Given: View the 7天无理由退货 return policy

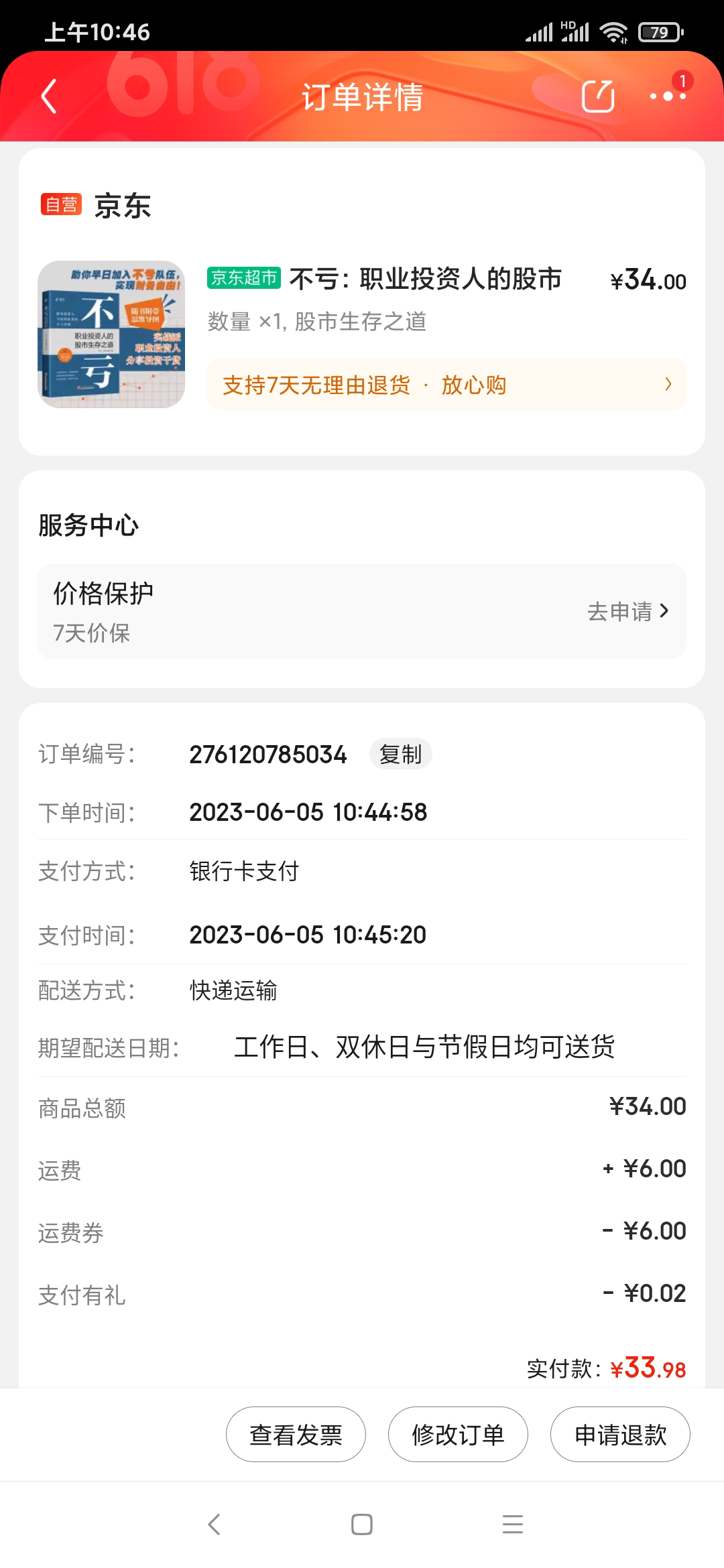Looking at the screenshot, I should coord(446,385).
